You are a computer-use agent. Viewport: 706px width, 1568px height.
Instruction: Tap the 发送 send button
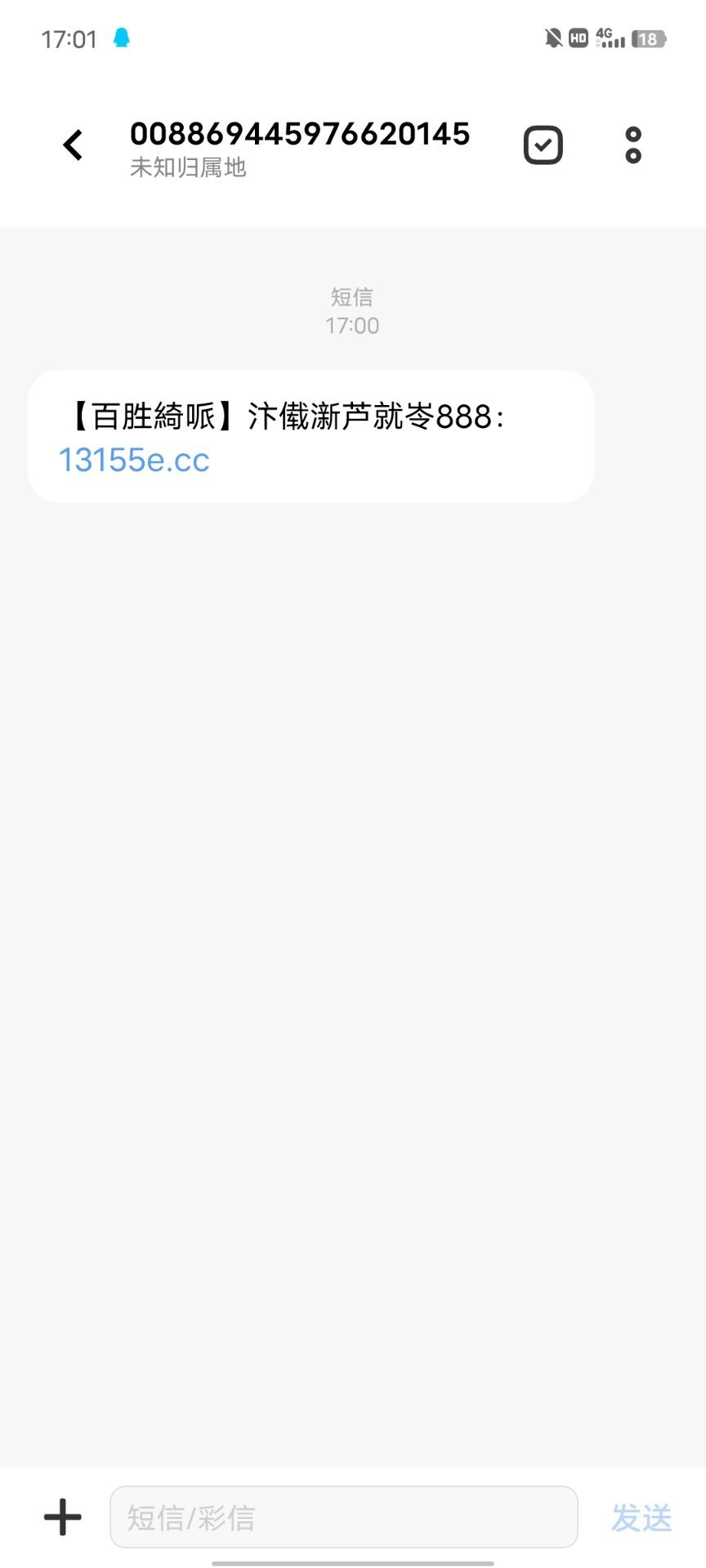coord(641,1517)
